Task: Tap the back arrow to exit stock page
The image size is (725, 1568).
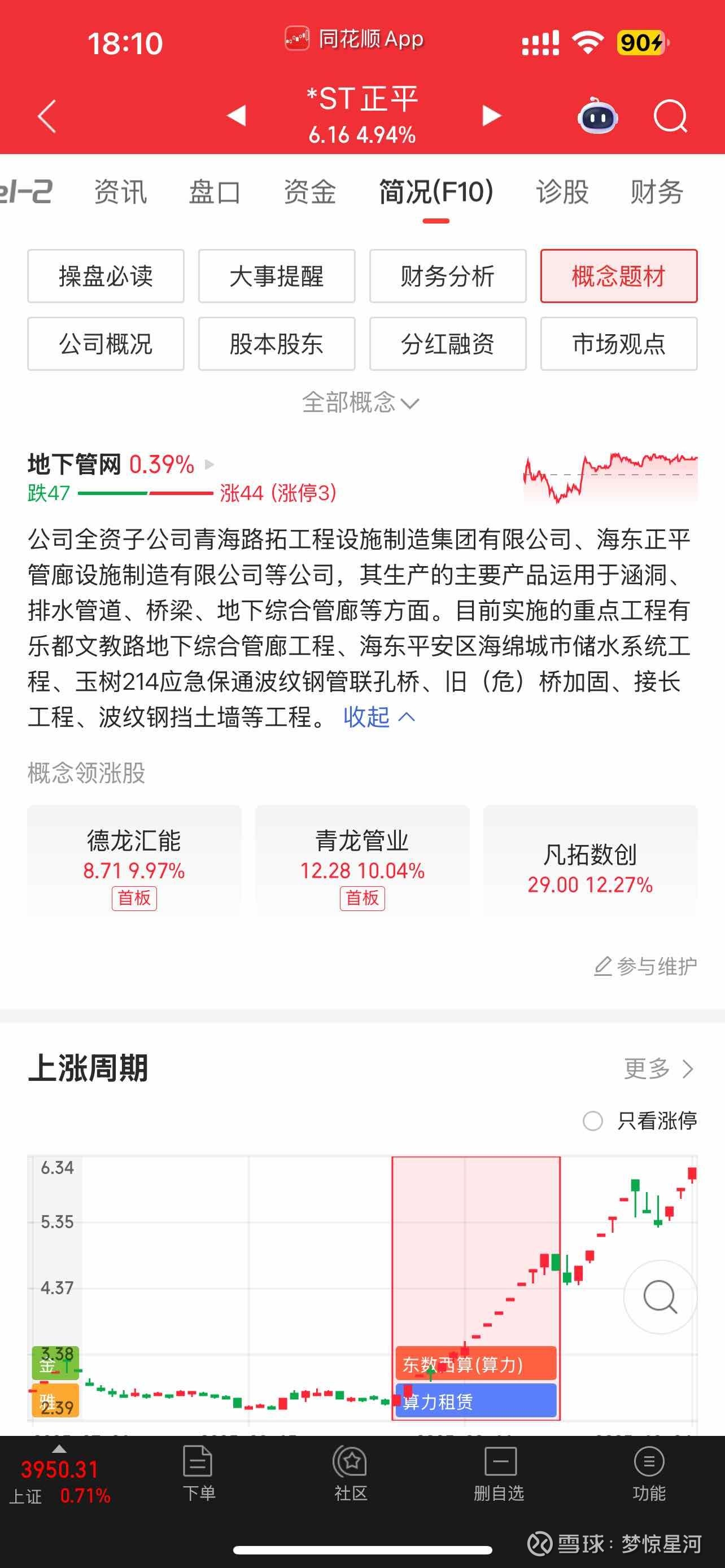Action: [x=46, y=116]
